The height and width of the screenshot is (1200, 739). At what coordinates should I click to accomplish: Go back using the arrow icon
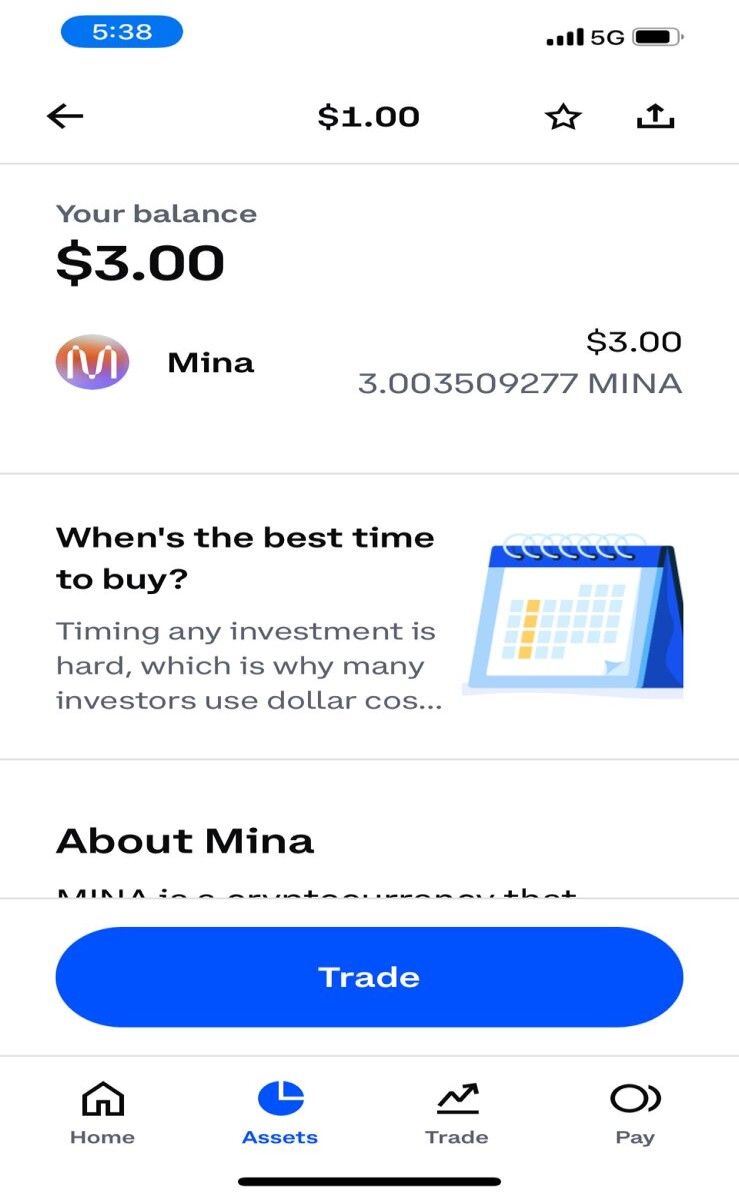pos(65,117)
